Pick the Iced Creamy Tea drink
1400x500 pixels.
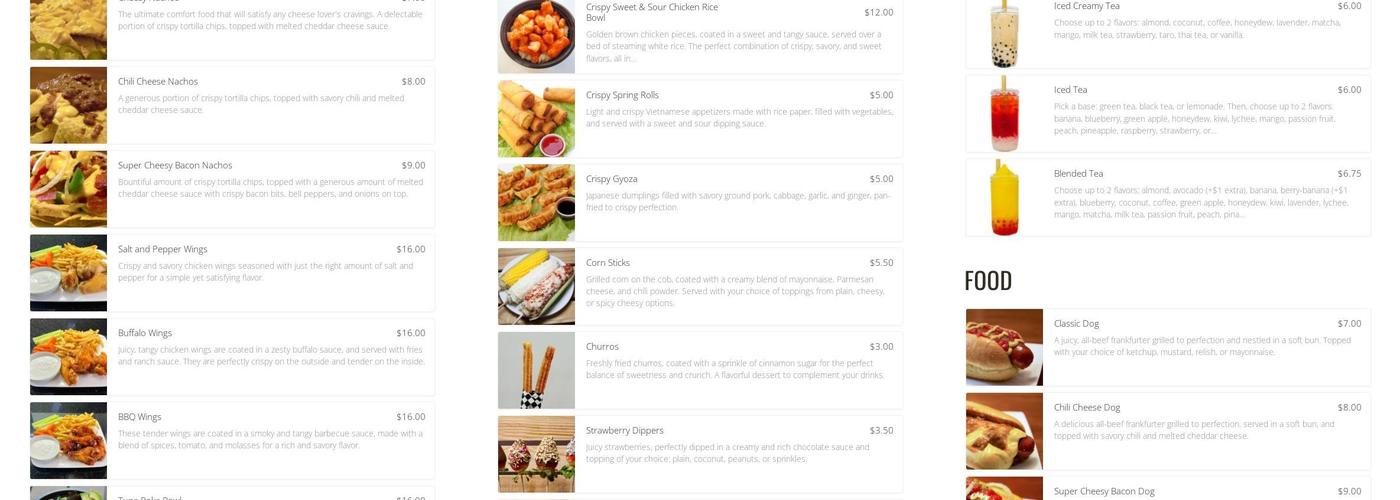click(x=1167, y=30)
